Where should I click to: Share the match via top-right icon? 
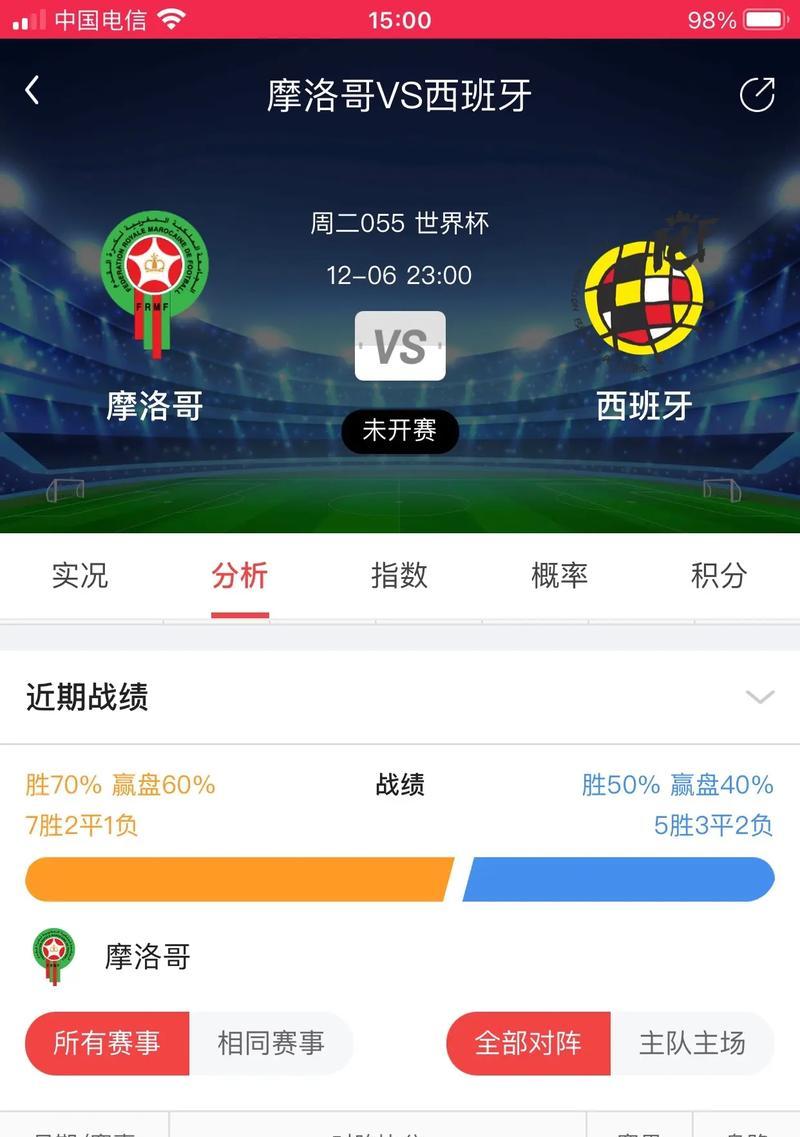pos(757,94)
